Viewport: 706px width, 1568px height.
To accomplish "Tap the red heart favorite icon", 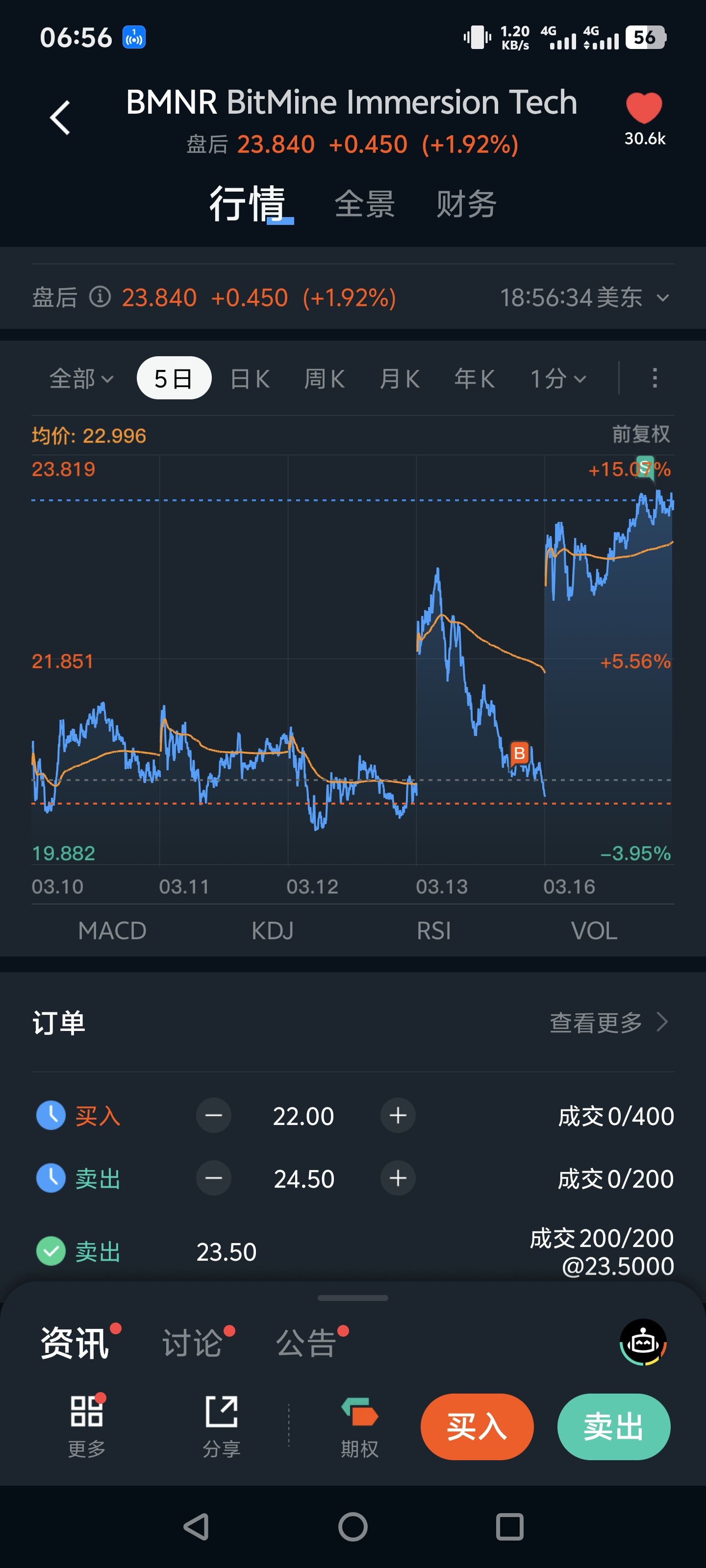I will click(644, 108).
